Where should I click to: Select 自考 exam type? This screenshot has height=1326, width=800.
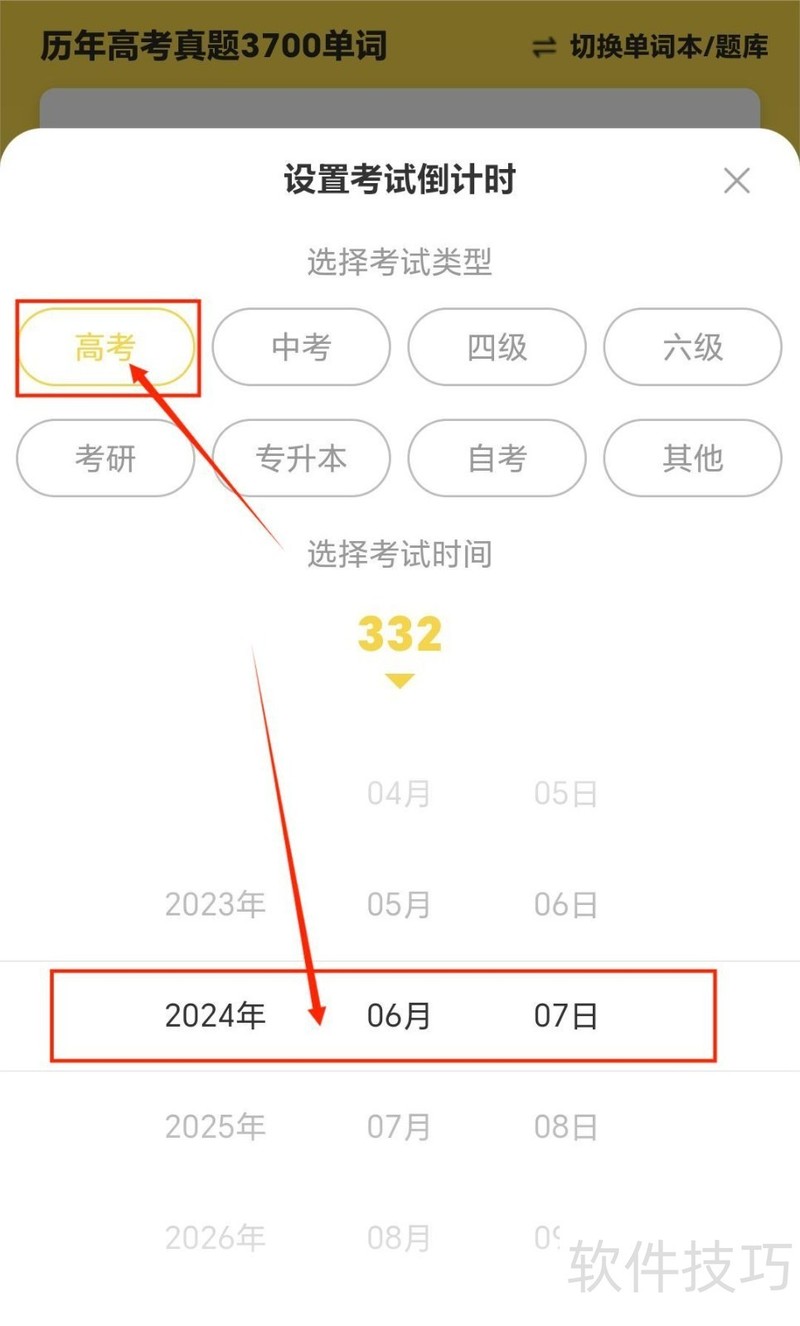tap(497, 458)
